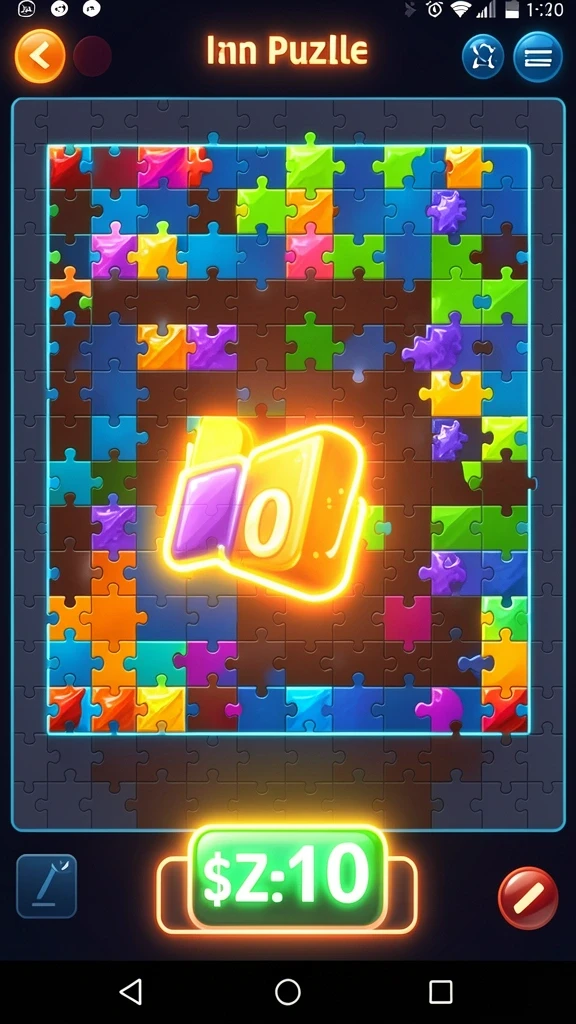
Task: Open the recent apps overview
Action: (441, 991)
